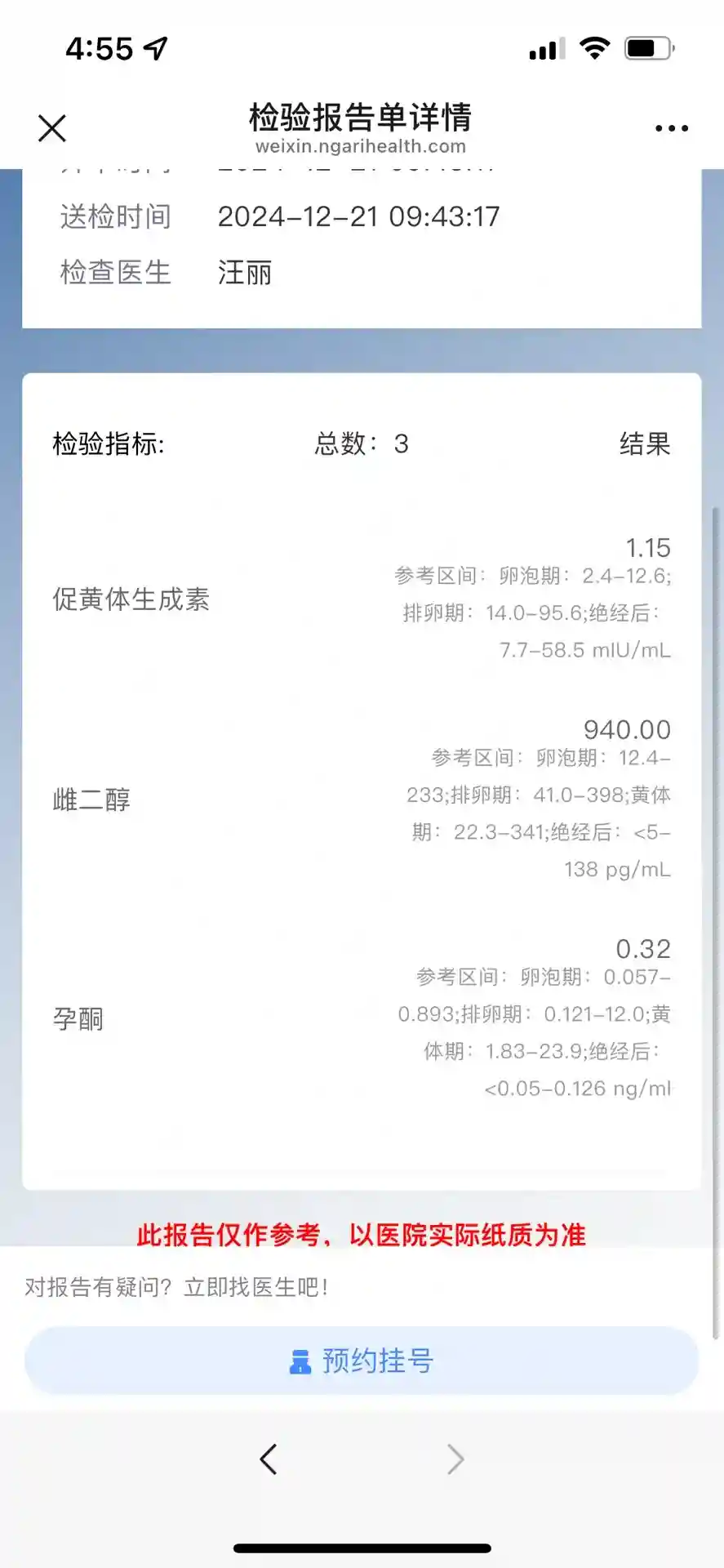Open the three-dot more options menu

coord(671,128)
